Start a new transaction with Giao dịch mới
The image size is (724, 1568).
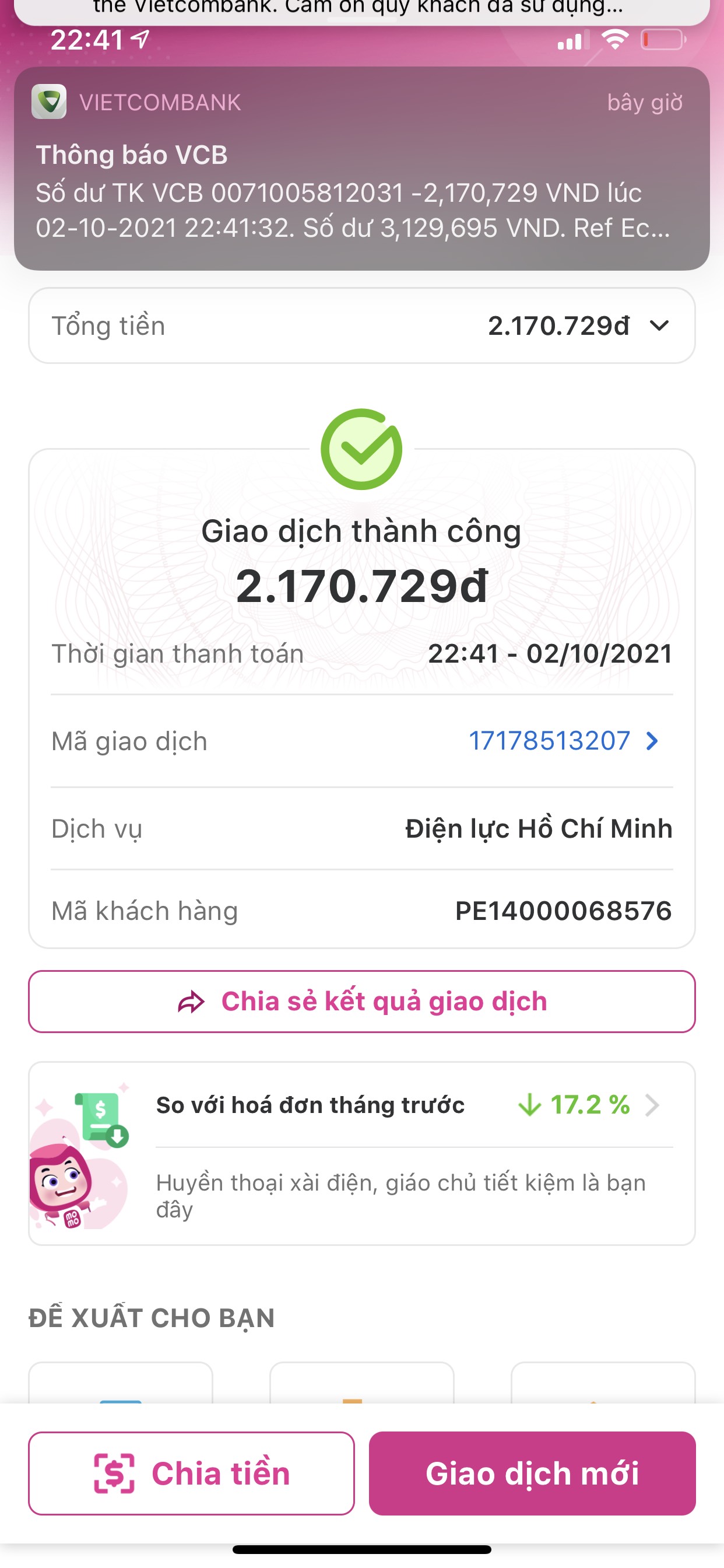pyautogui.click(x=532, y=1473)
